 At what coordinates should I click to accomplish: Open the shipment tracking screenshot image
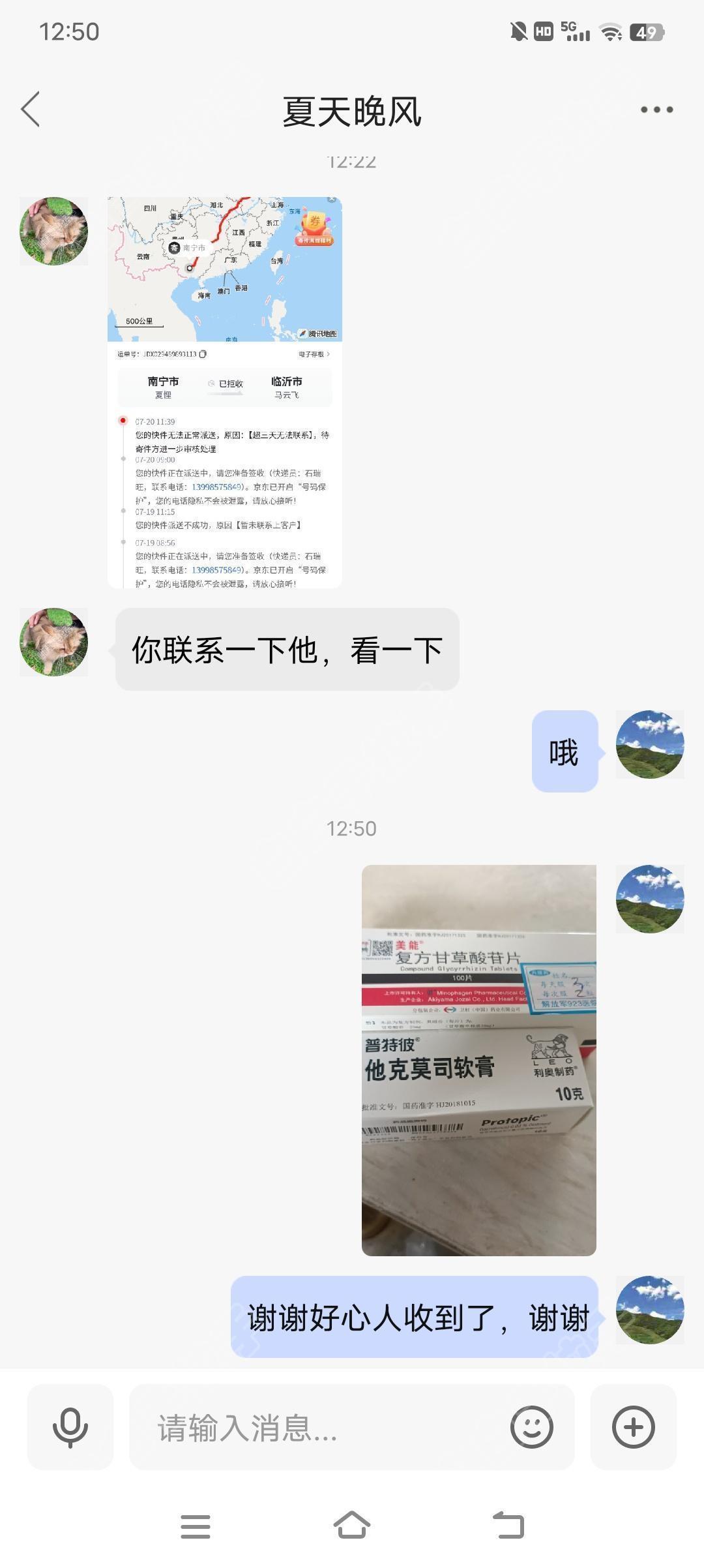[224, 392]
